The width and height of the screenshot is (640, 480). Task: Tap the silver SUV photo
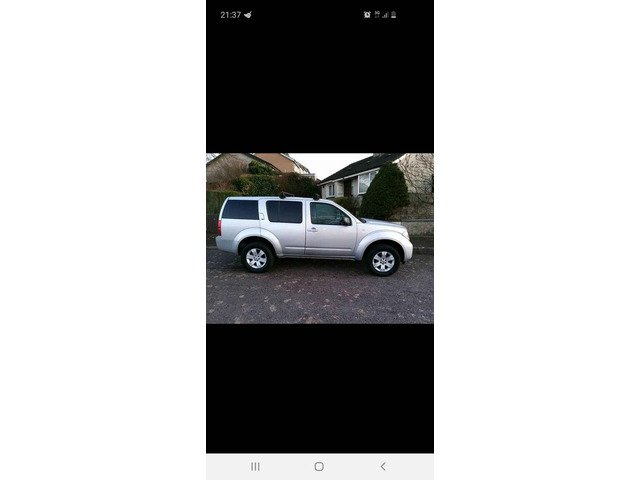pyautogui.click(x=320, y=238)
